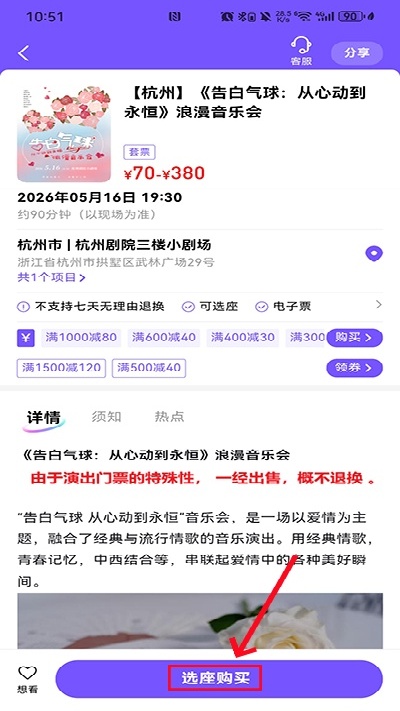Switch to the 须知 tab
This screenshot has width=400, height=711.
tap(107, 416)
